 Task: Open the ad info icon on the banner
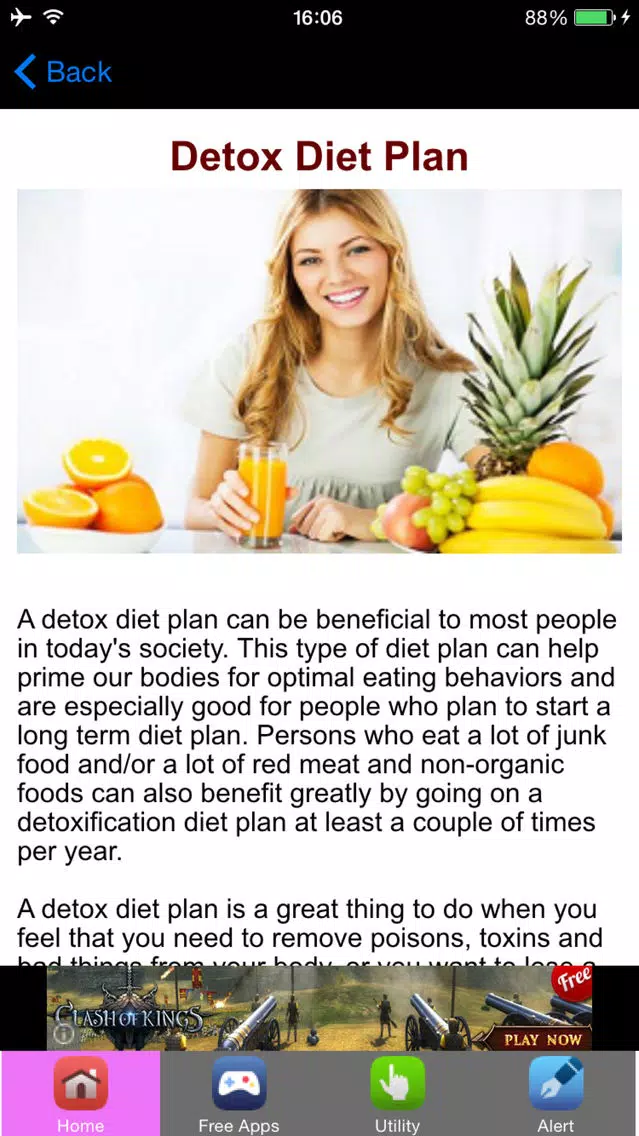pyautogui.click(x=64, y=1033)
